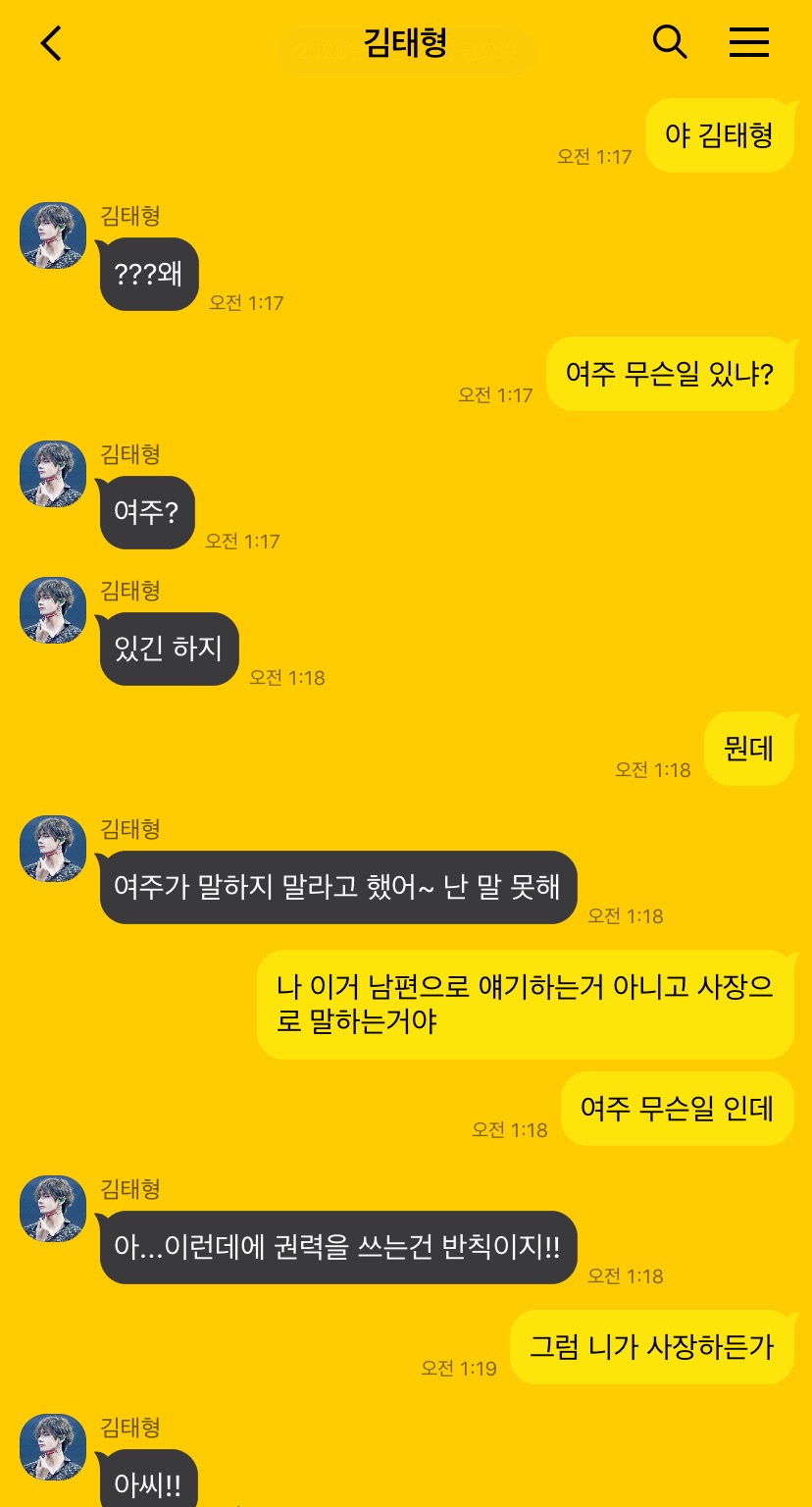Go back from the 김태형 chat
Image resolution: width=812 pixels, height=1507 pixels.
coord(51,43)
